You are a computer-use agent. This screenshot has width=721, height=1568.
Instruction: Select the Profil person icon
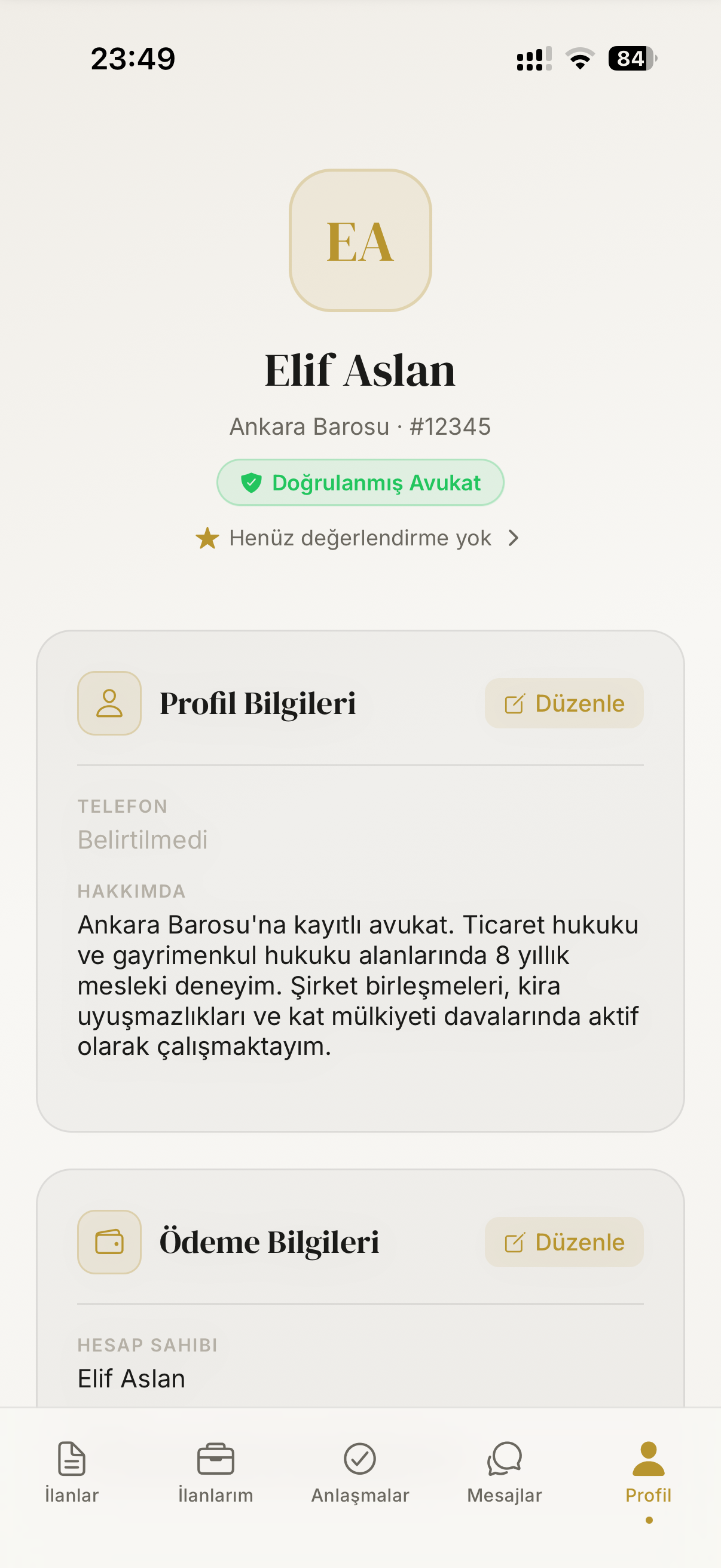[648, 1457]
